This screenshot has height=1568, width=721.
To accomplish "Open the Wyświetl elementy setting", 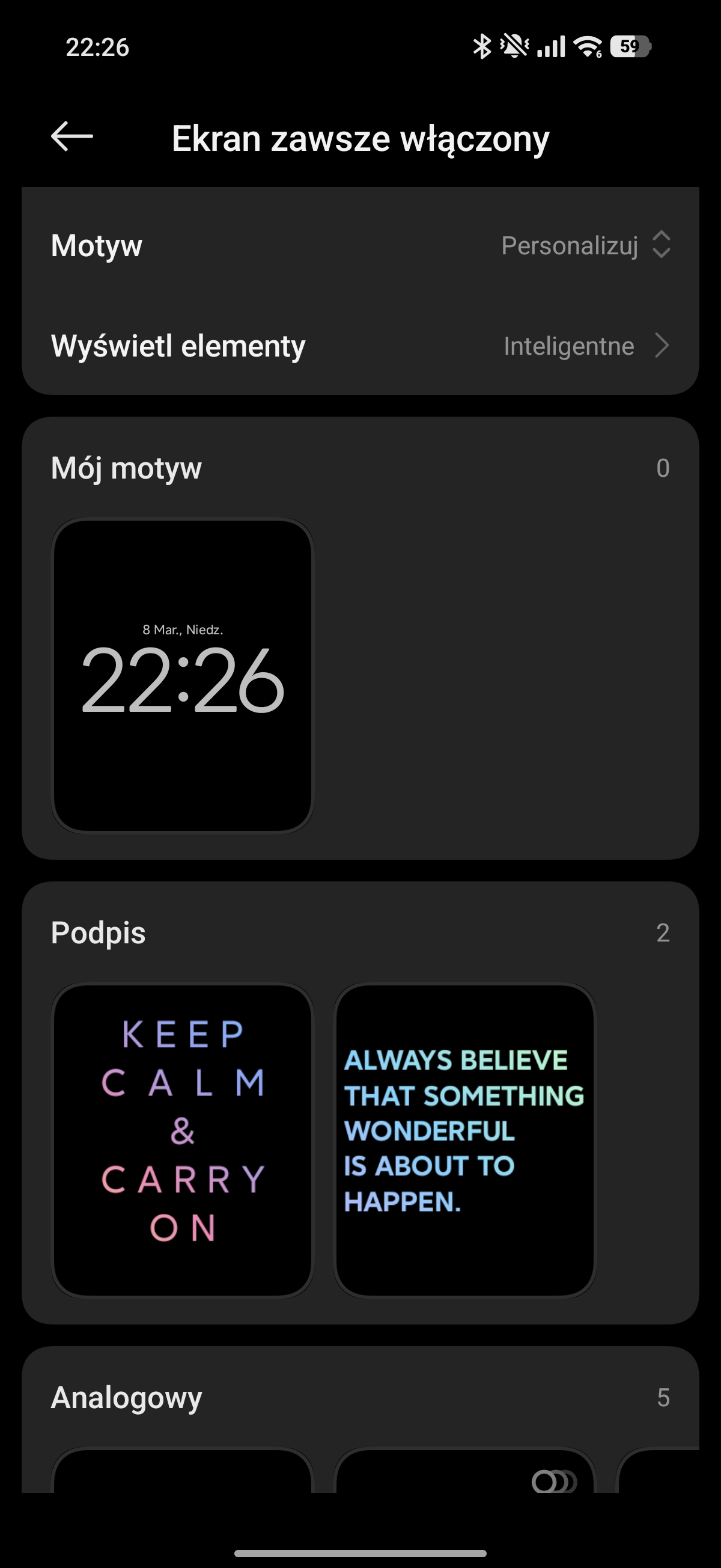I will point(360,346).
